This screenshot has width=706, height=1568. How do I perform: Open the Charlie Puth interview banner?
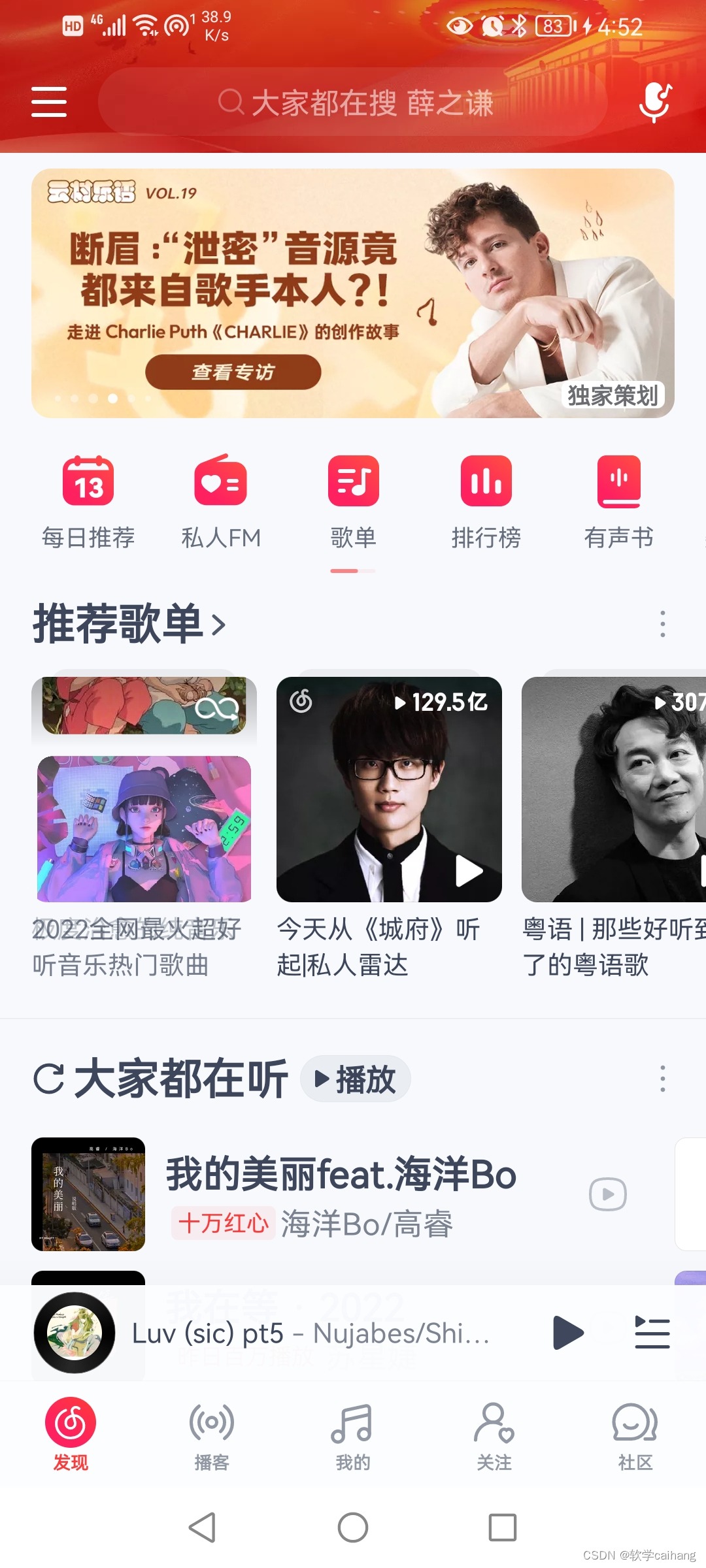click(x=353, y=293)
